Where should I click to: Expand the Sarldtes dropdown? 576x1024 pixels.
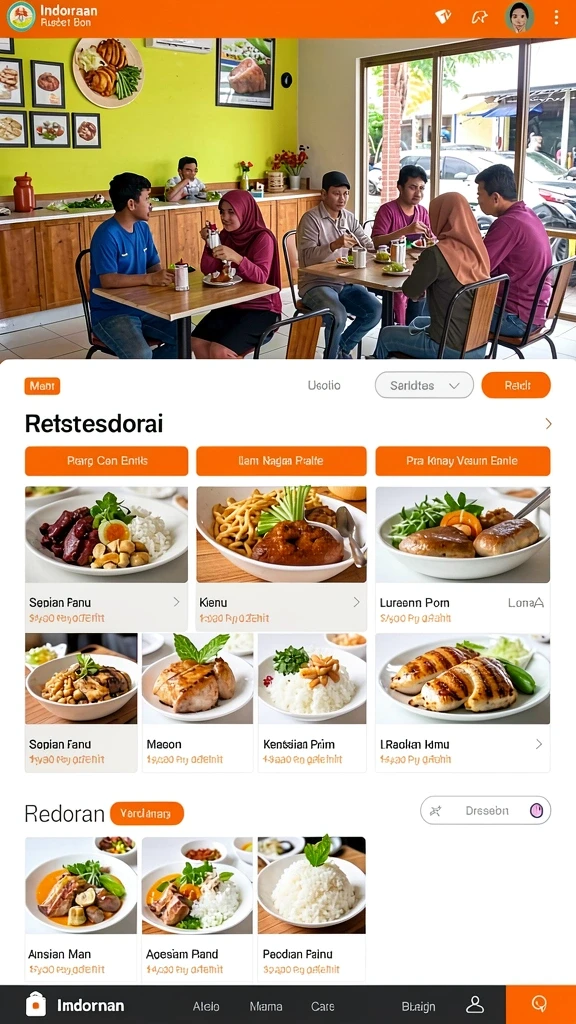pyautogui.click(x=424, y=385)
